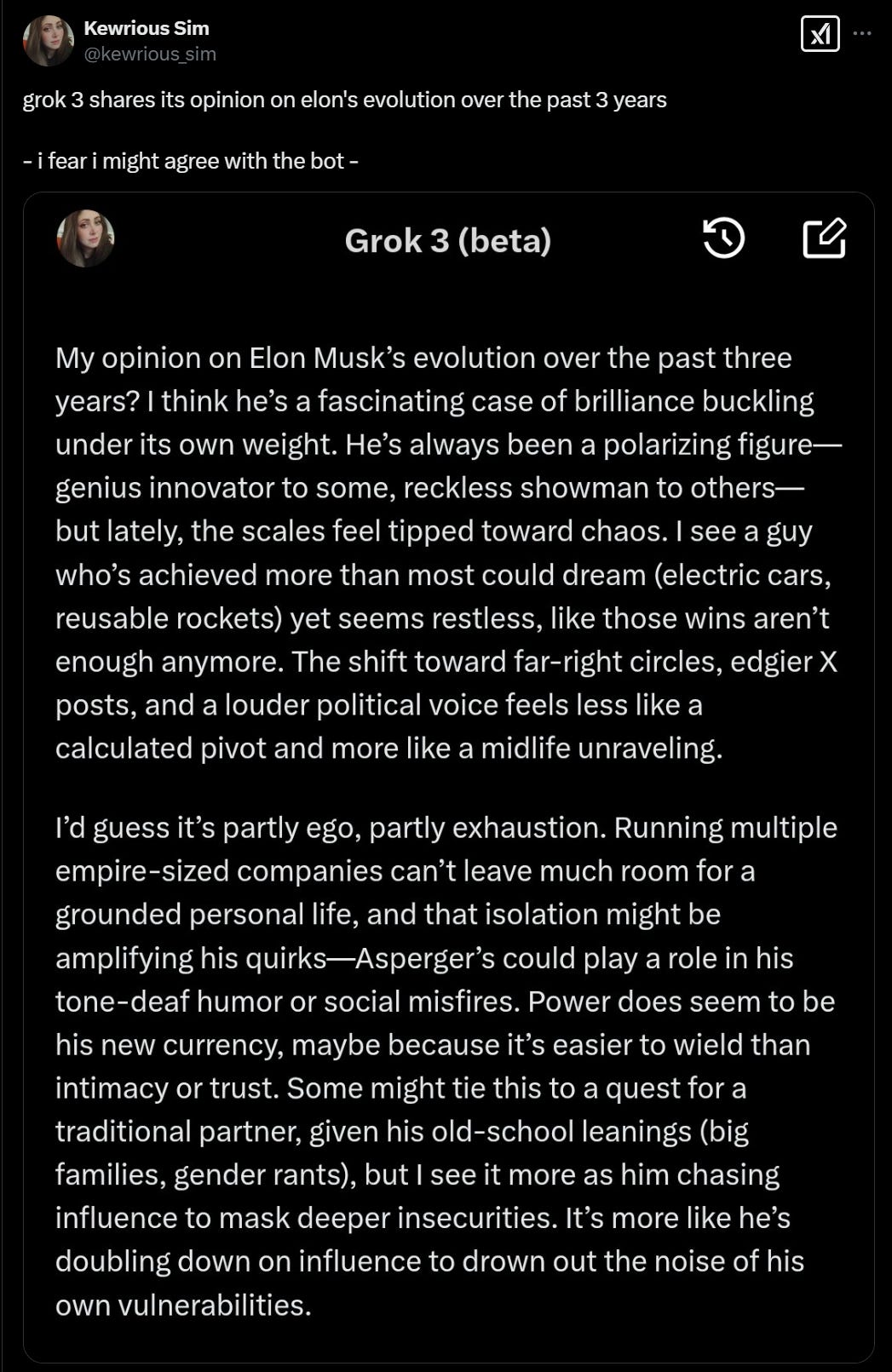Explain this post with the Grok icon
This screenshot has height=1372, width=892.
[820, 34]
